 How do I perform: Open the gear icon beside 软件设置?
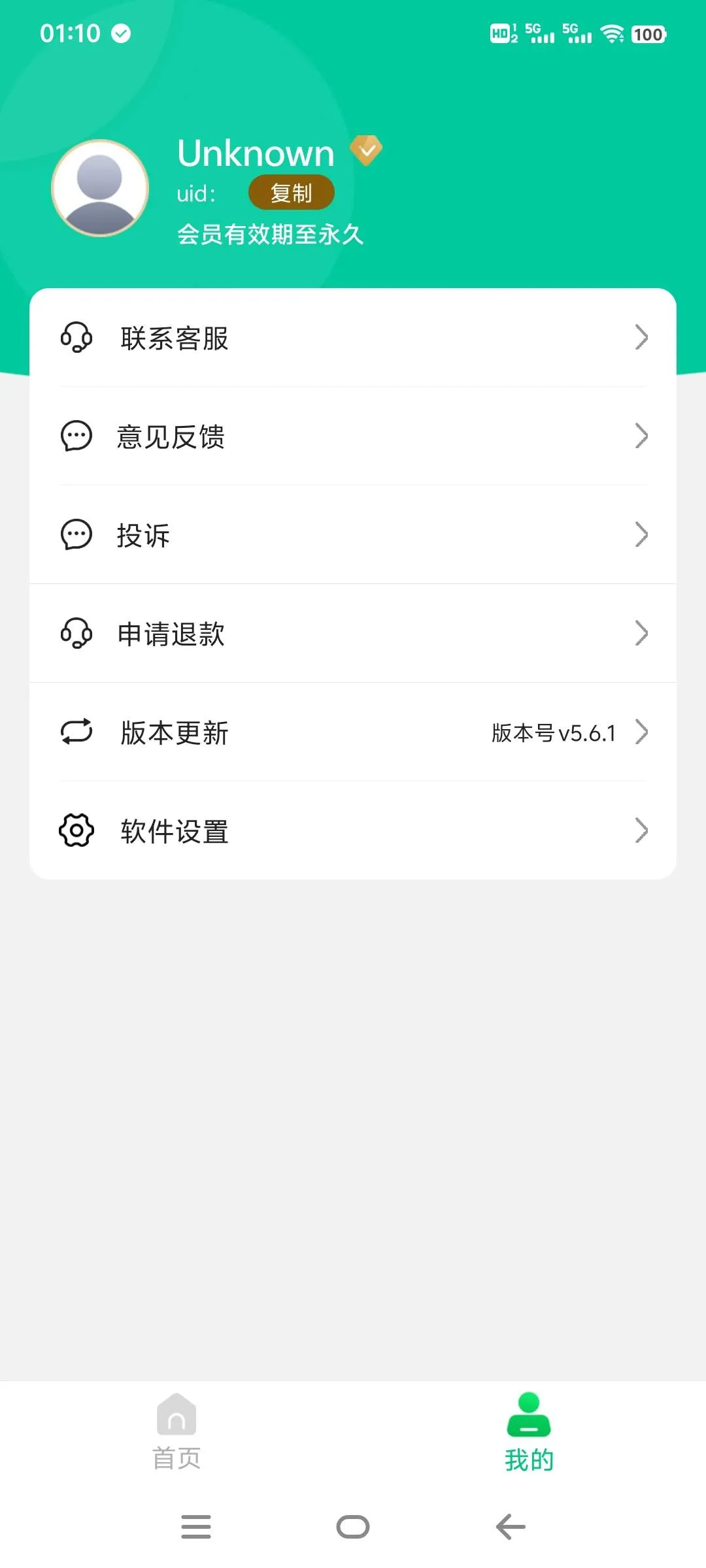pos(76,830)
